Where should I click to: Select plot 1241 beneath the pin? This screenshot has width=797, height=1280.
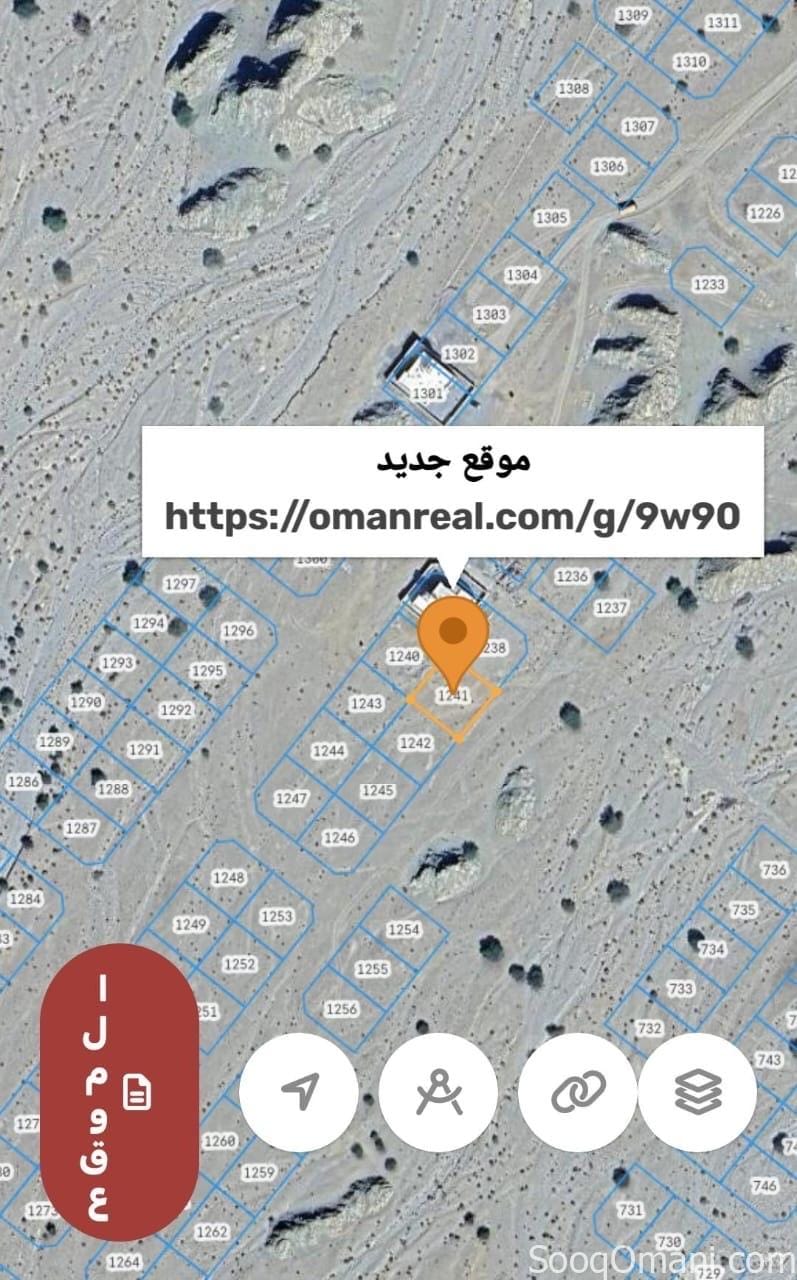[452, 697]
